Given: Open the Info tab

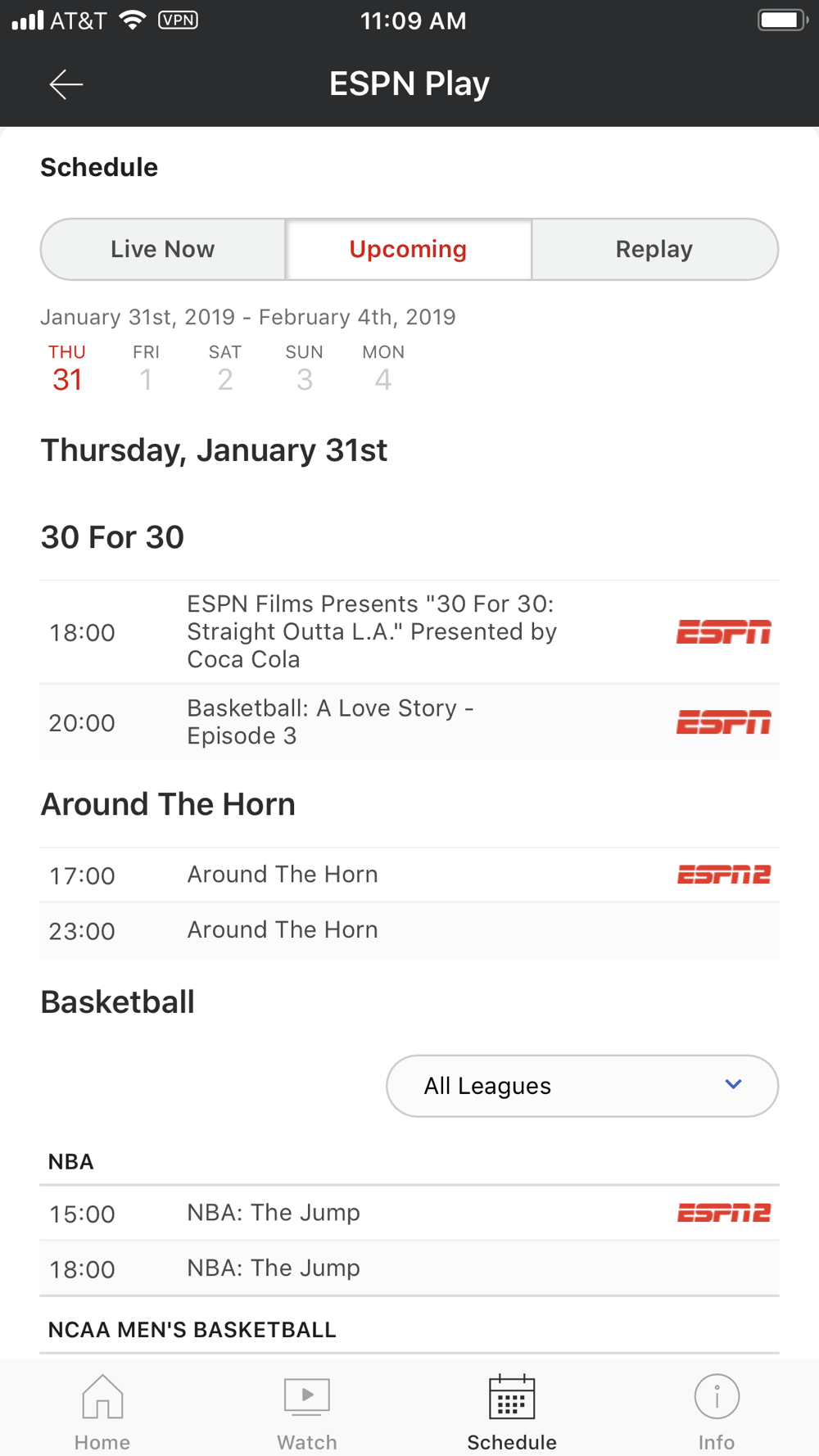Looking at the screenshot, I should coord(717,1412).
